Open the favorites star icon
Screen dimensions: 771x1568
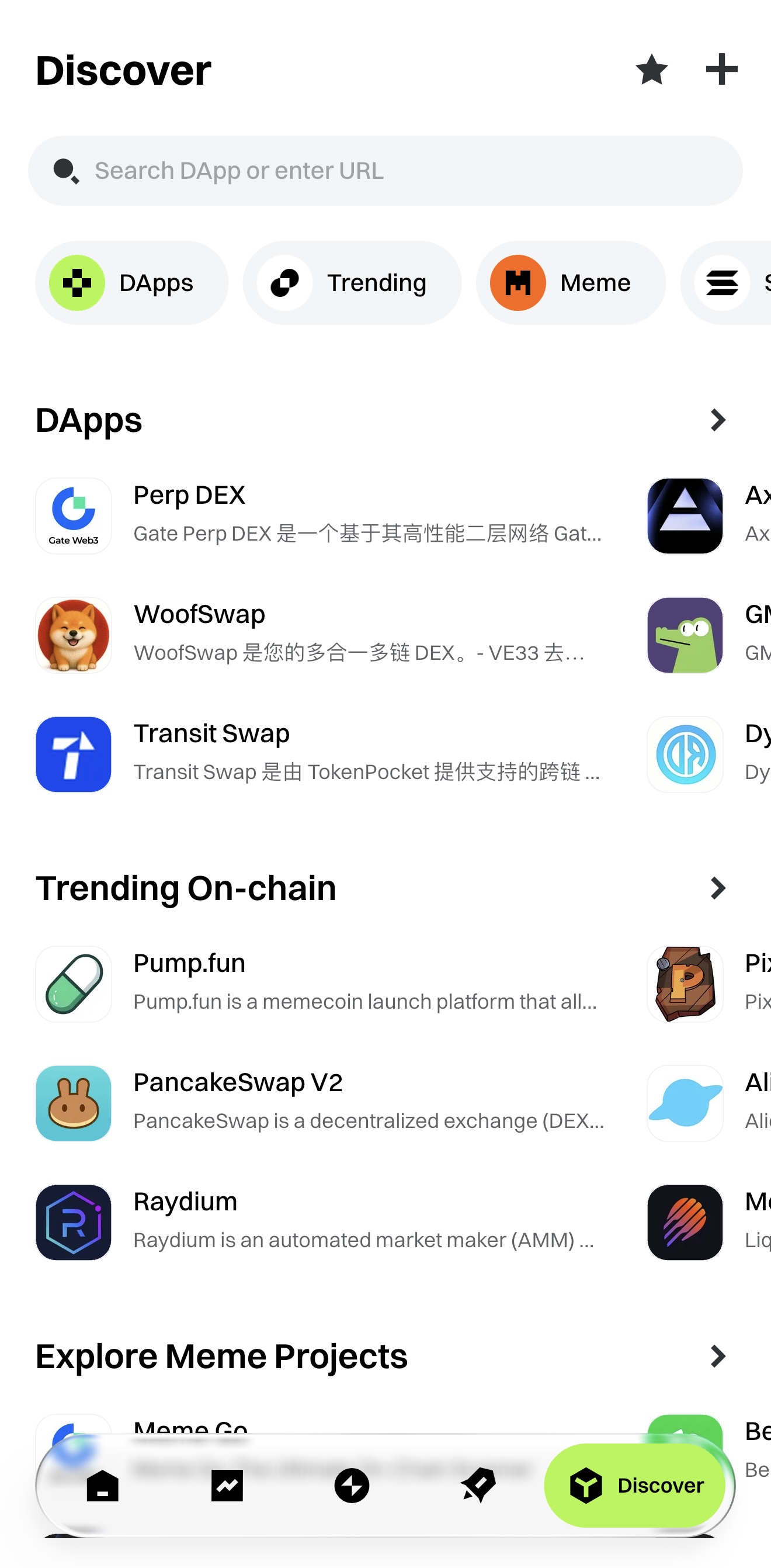[x=651, y=70]
